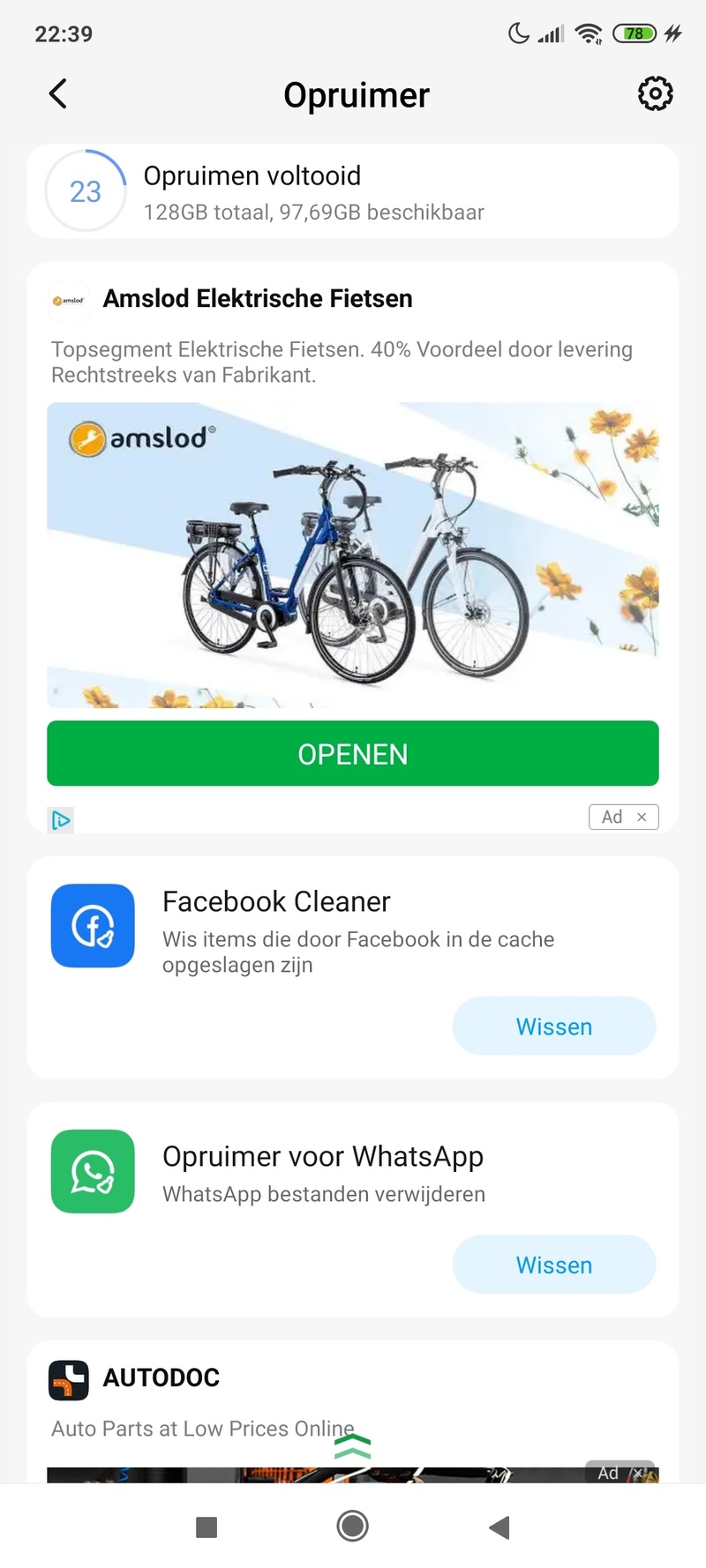Go back from the Opruimer screen
Image resolution: width=706 pixels, height=1568 pixels.
[58, 93]
